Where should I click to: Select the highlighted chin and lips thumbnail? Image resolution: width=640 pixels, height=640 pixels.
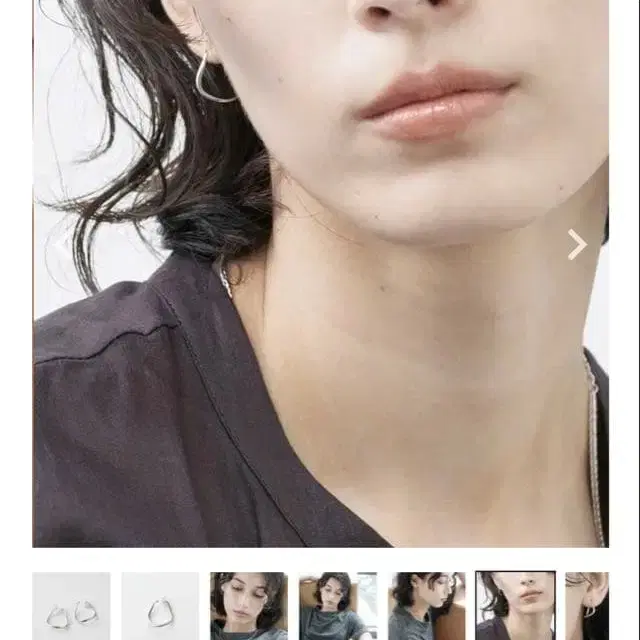coord(516,606)
